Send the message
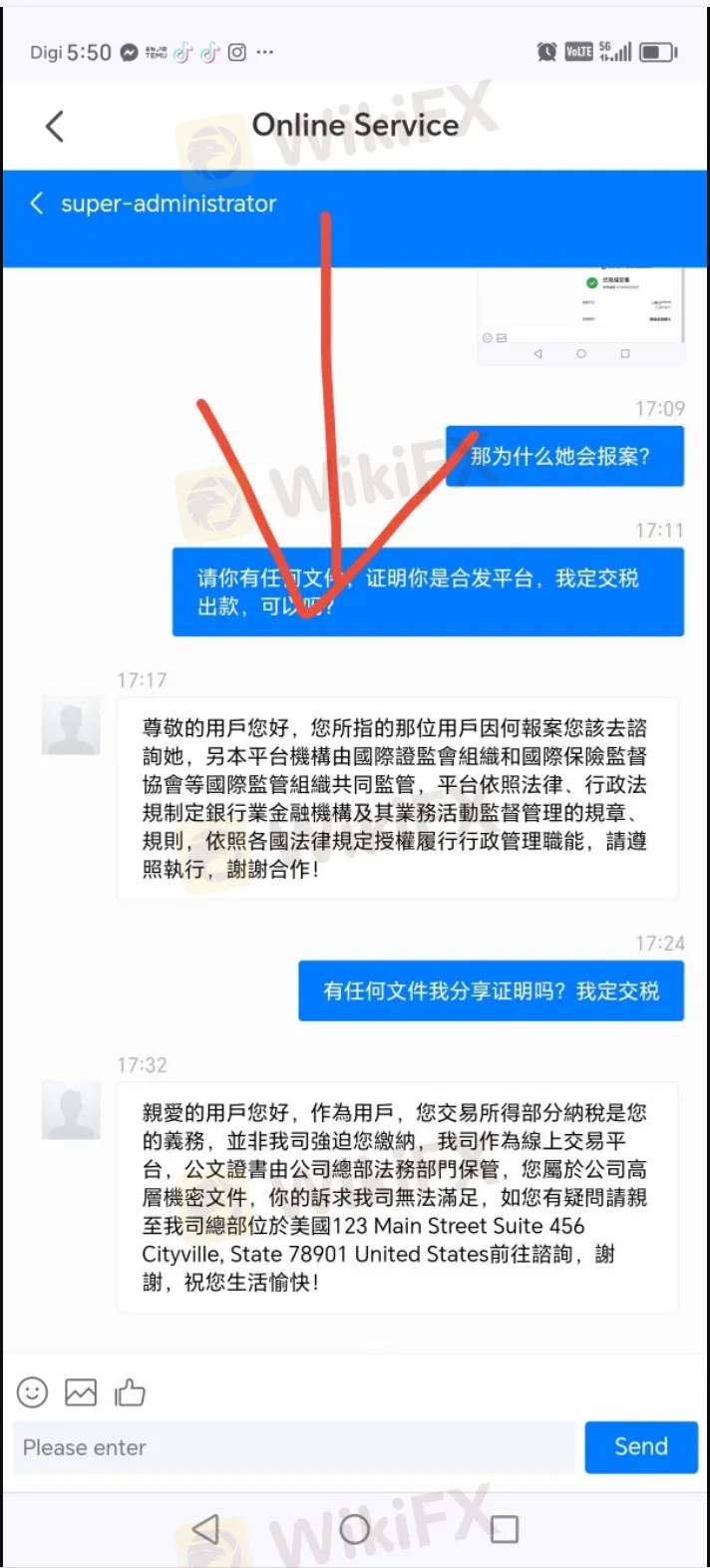This screenshot has width=710, height=1568. [640, 1447]
